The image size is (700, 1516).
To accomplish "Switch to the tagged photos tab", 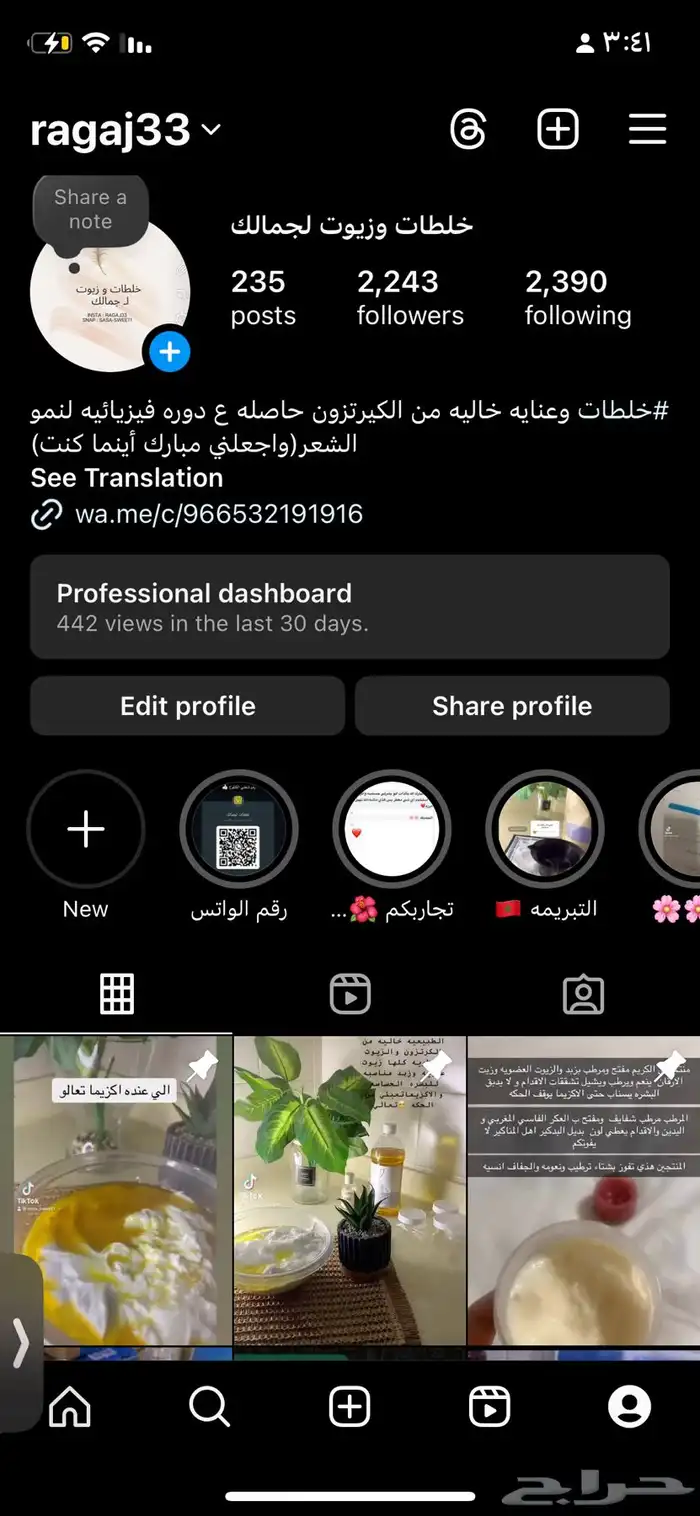I will click(x=583, y=994).
